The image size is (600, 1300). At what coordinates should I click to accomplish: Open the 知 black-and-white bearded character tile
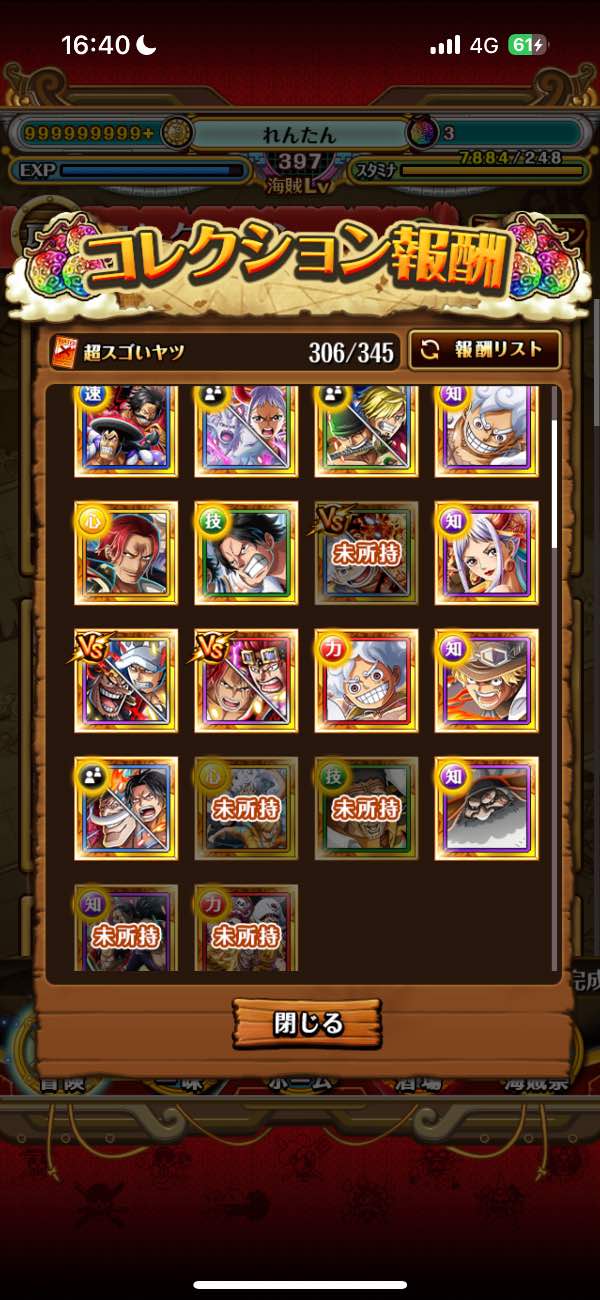point(486,808)
